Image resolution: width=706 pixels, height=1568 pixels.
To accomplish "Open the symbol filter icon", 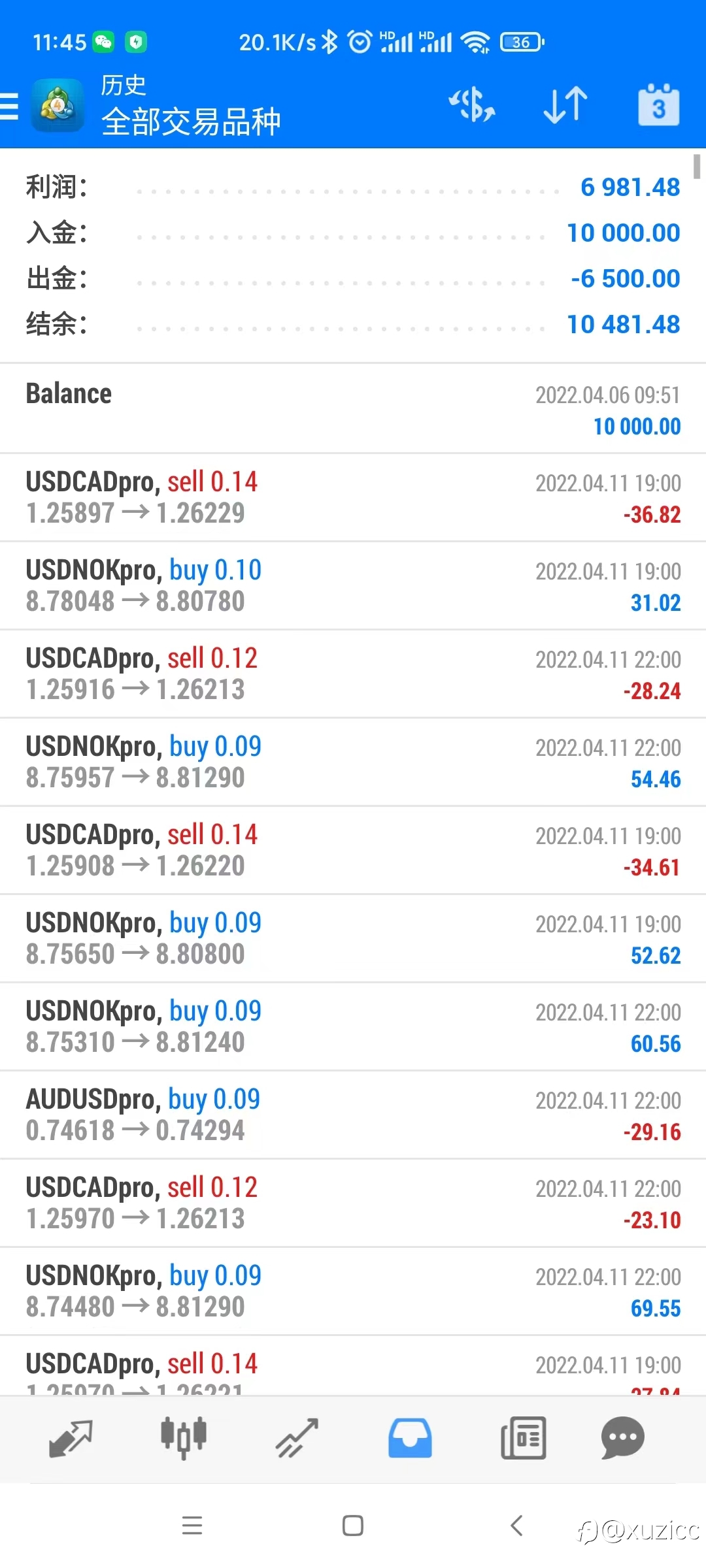I will pyautogui.click(x=471, y=105).
